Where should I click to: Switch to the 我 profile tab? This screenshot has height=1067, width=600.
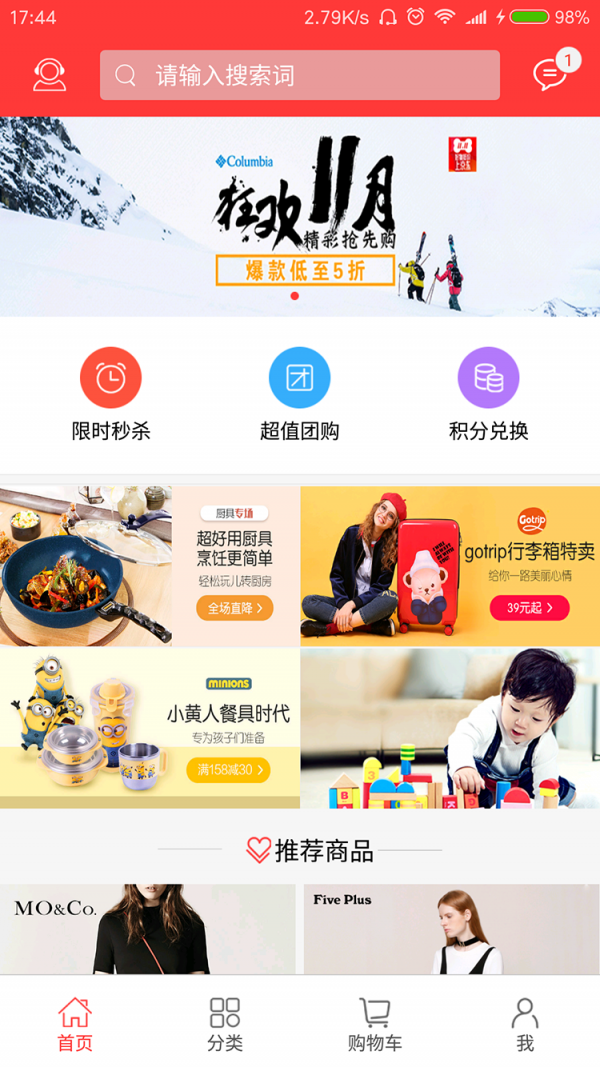[525, 1024]
